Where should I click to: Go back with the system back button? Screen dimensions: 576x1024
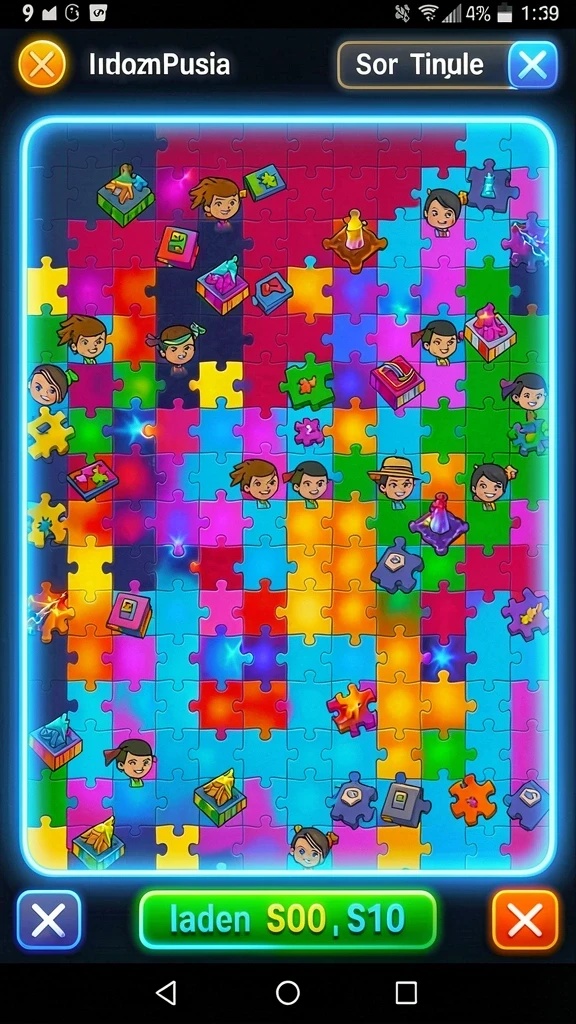point(167,993)
